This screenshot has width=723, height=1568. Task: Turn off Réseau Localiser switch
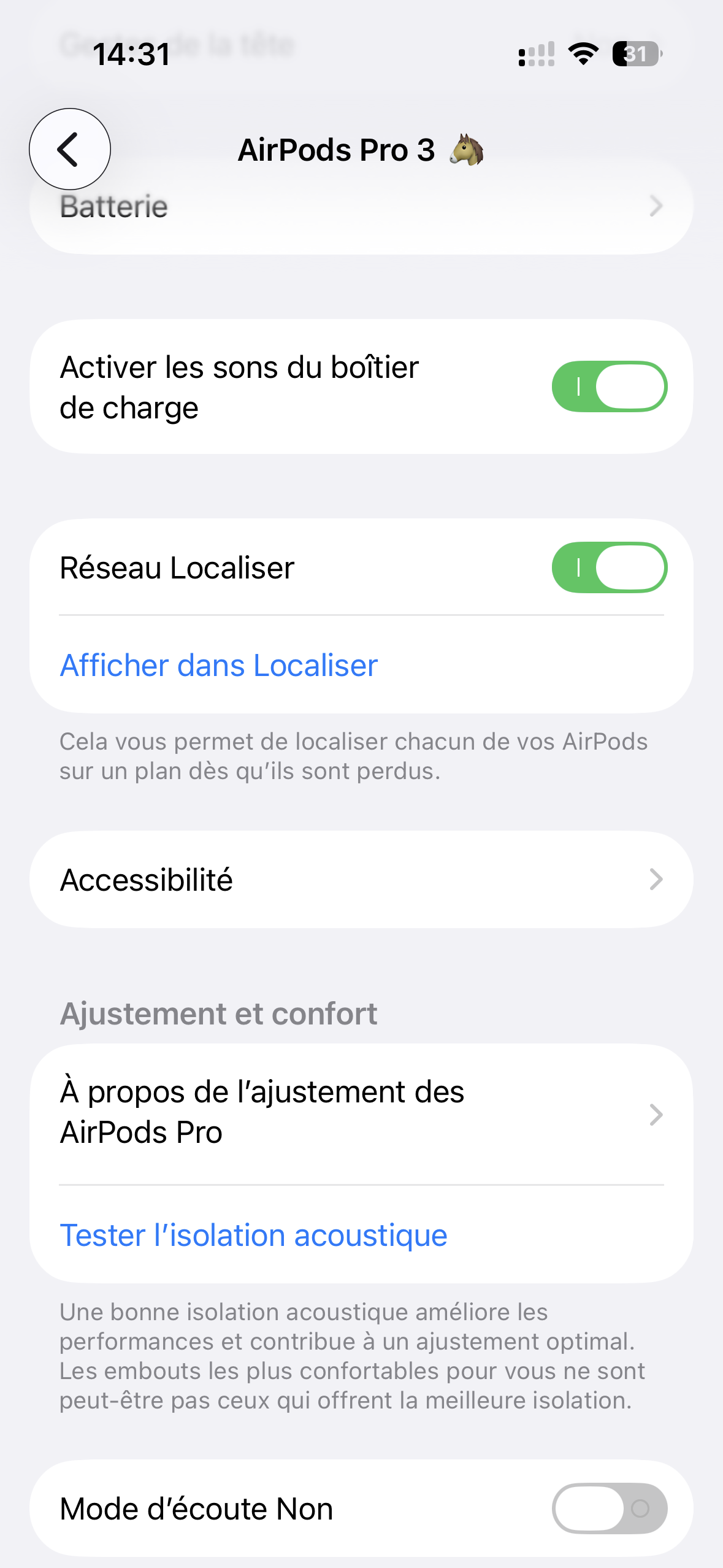609,567
